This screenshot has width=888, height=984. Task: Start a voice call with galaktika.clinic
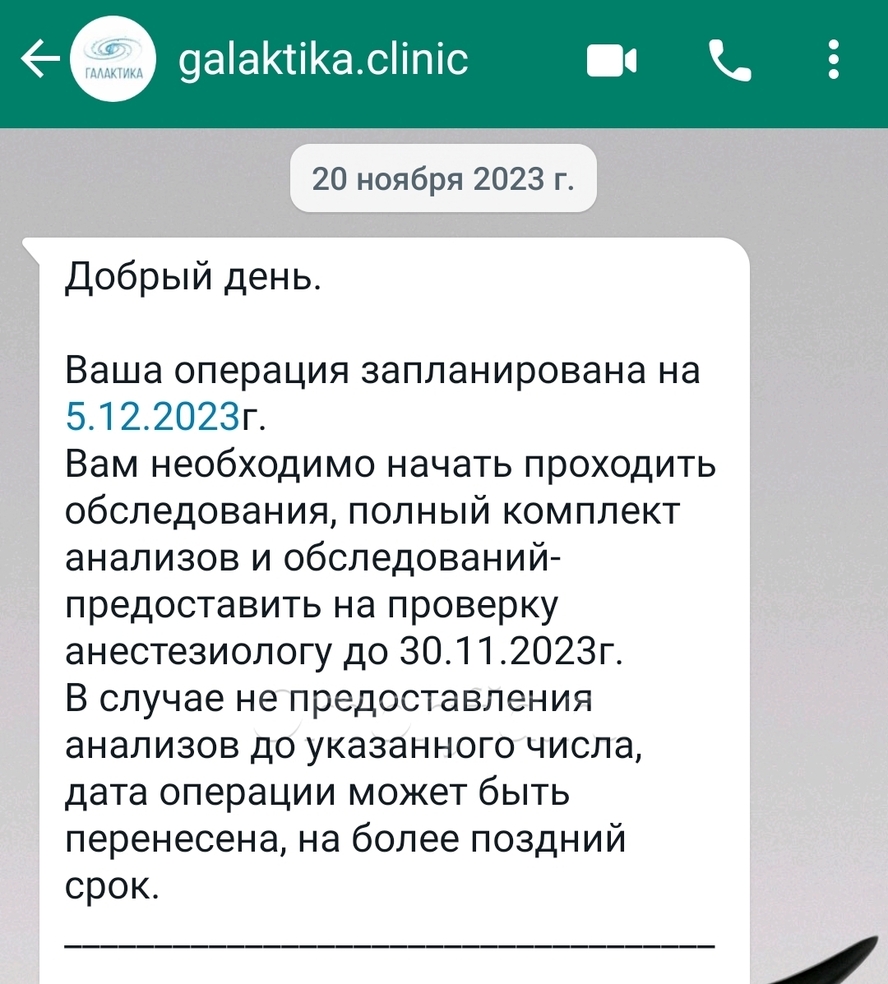[730, 62]
